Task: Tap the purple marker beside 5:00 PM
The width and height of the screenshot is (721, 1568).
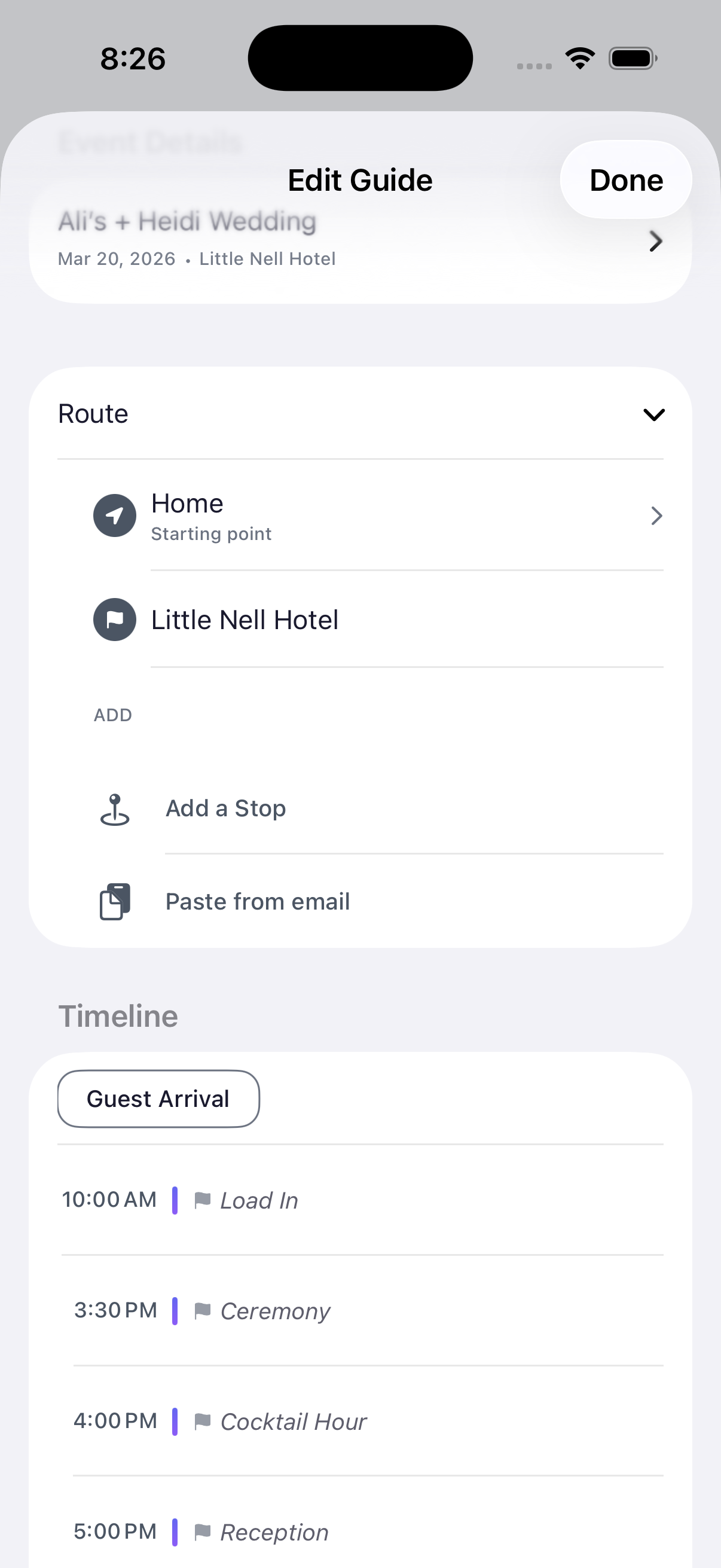Action: click(x=176, y=1532)
